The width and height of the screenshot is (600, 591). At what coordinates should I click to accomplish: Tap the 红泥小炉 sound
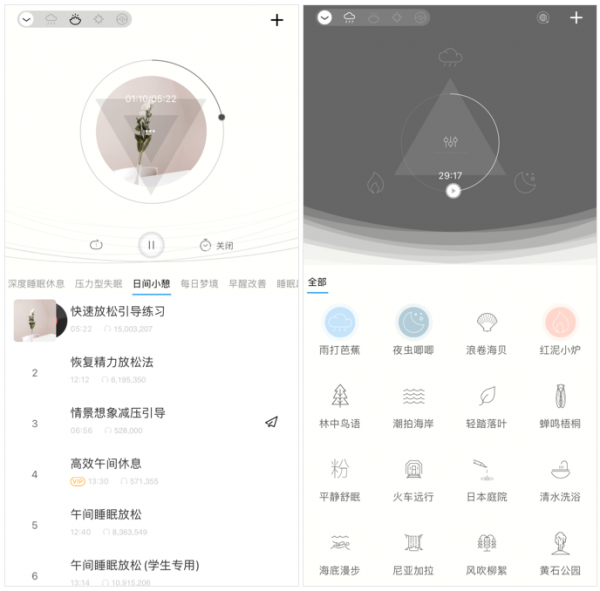pyautogui.click(x=560, y=323)
